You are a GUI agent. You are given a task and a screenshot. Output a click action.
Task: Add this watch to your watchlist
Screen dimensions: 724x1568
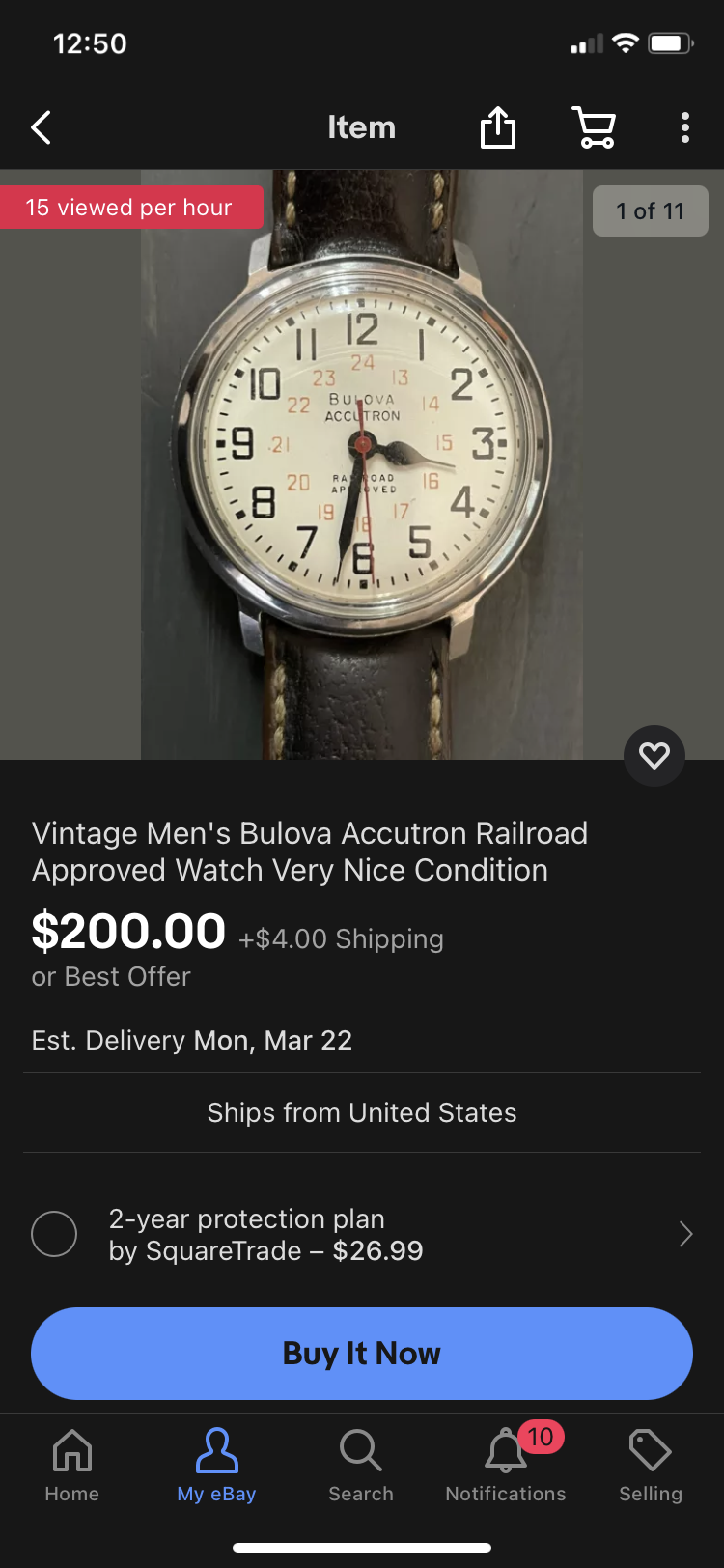[654, 755]
